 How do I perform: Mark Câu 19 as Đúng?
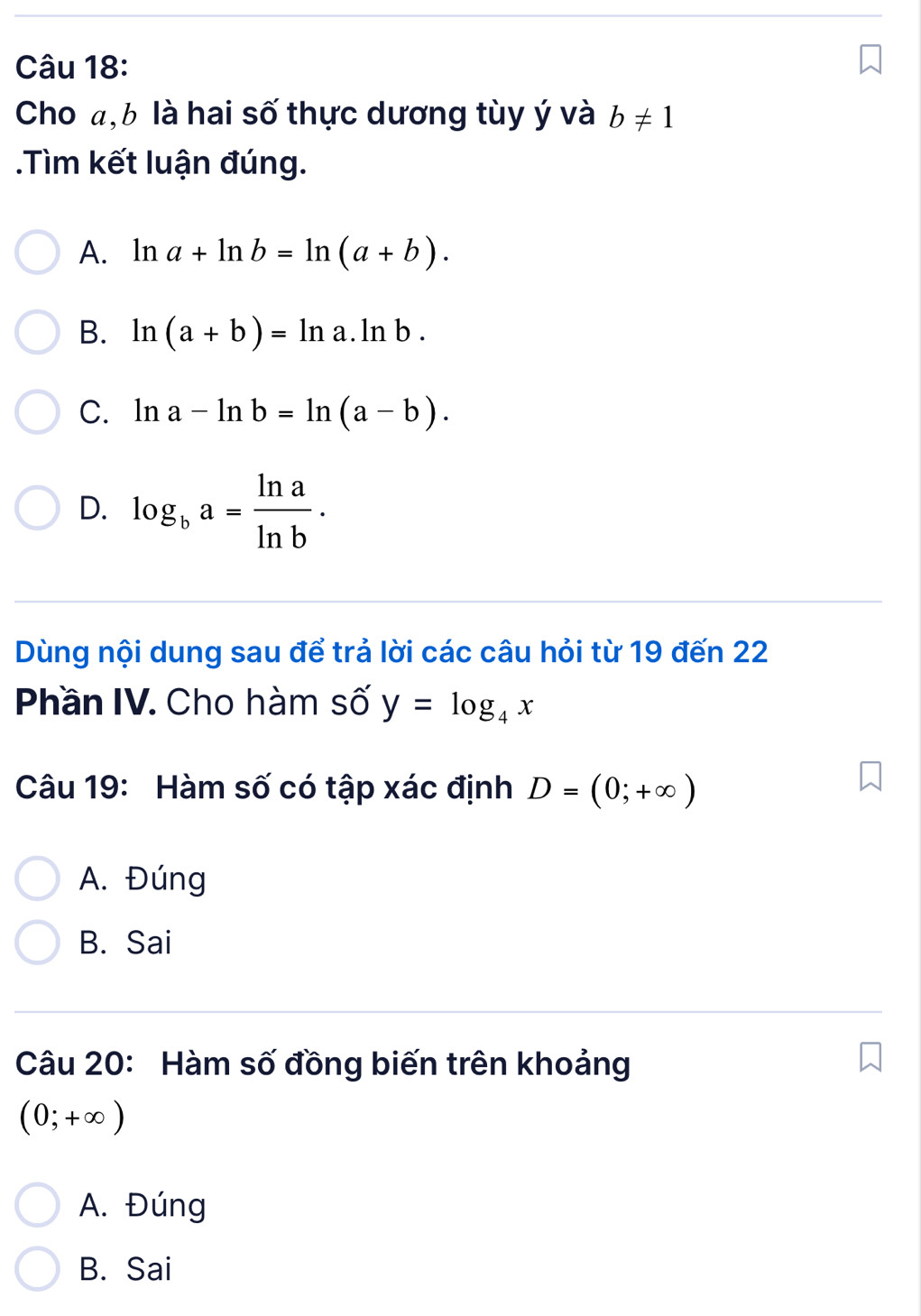(38, 879)
